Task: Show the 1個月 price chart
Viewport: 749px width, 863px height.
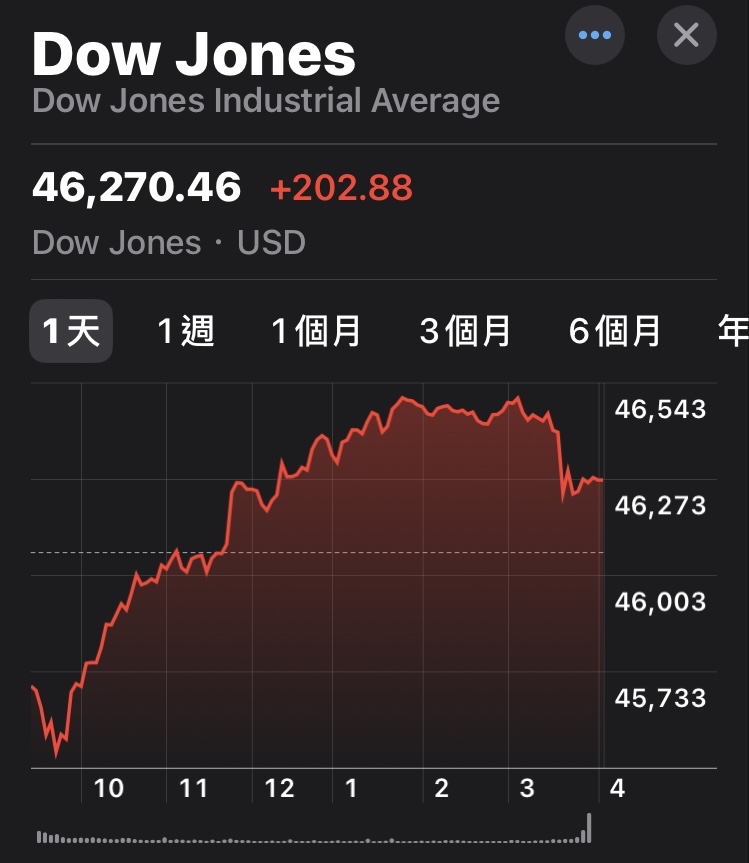Action: (316, 330)
